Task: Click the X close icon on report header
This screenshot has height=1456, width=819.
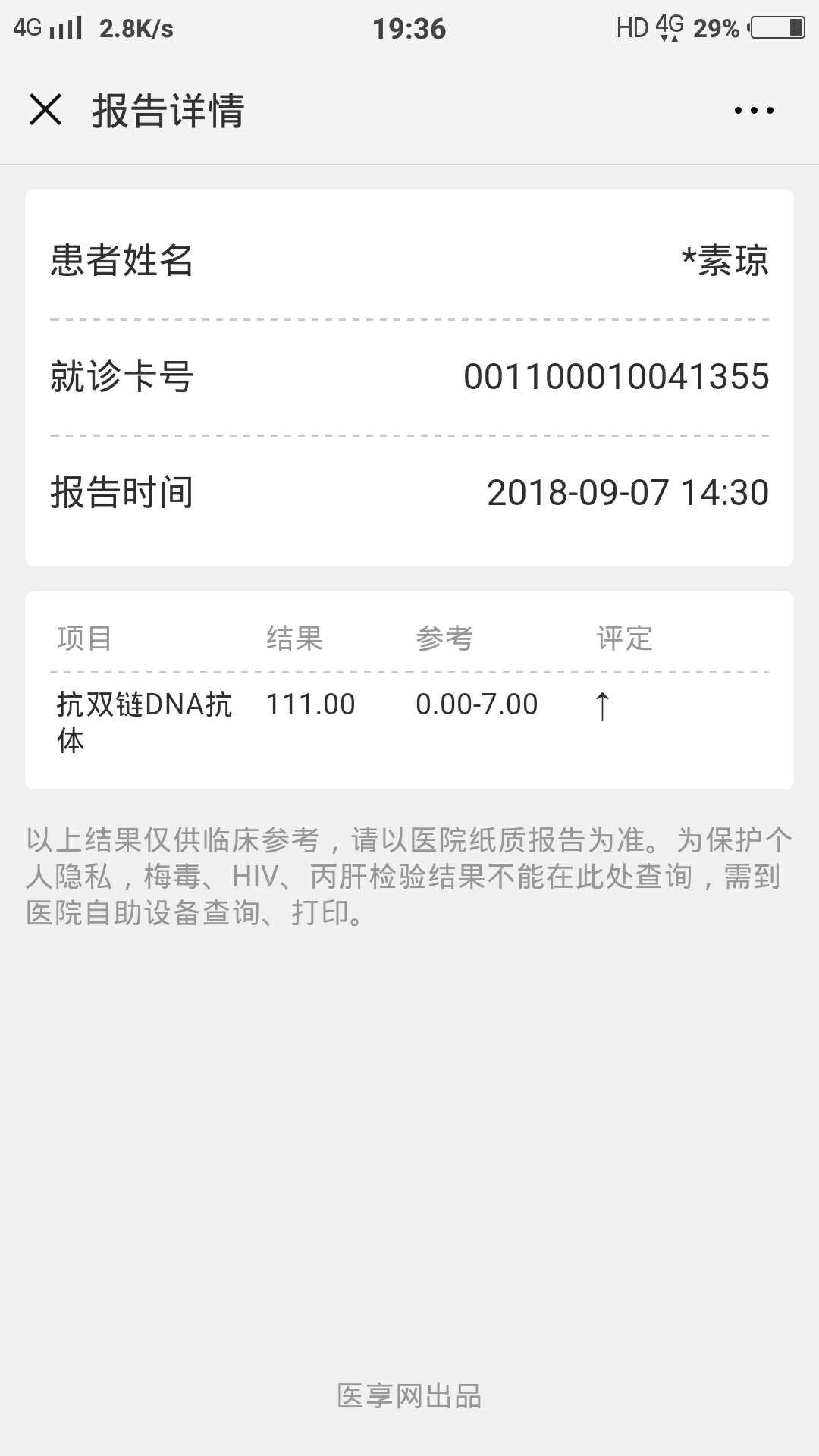Action: (47, 111)
